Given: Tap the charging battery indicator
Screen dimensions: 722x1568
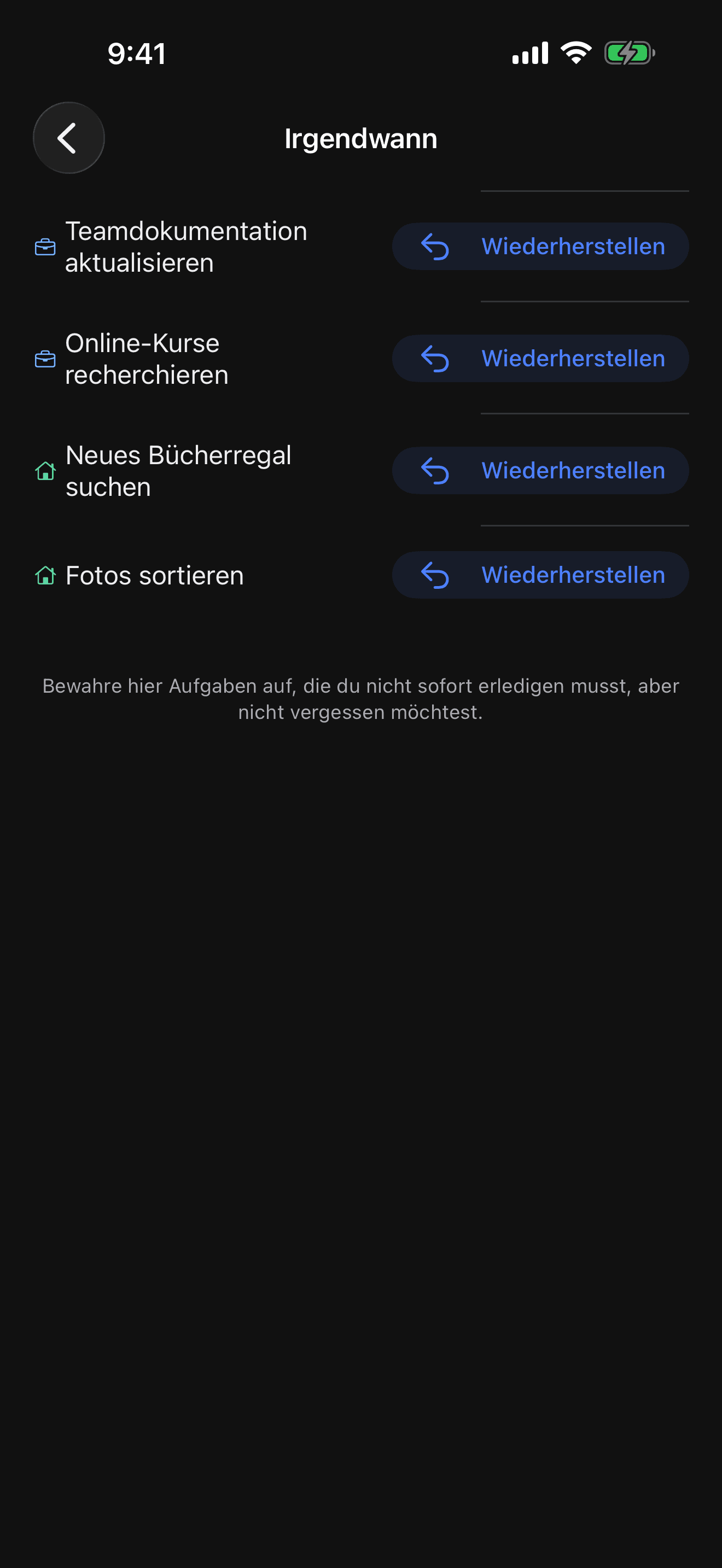Looking at the screenshot, I should 630,53.
